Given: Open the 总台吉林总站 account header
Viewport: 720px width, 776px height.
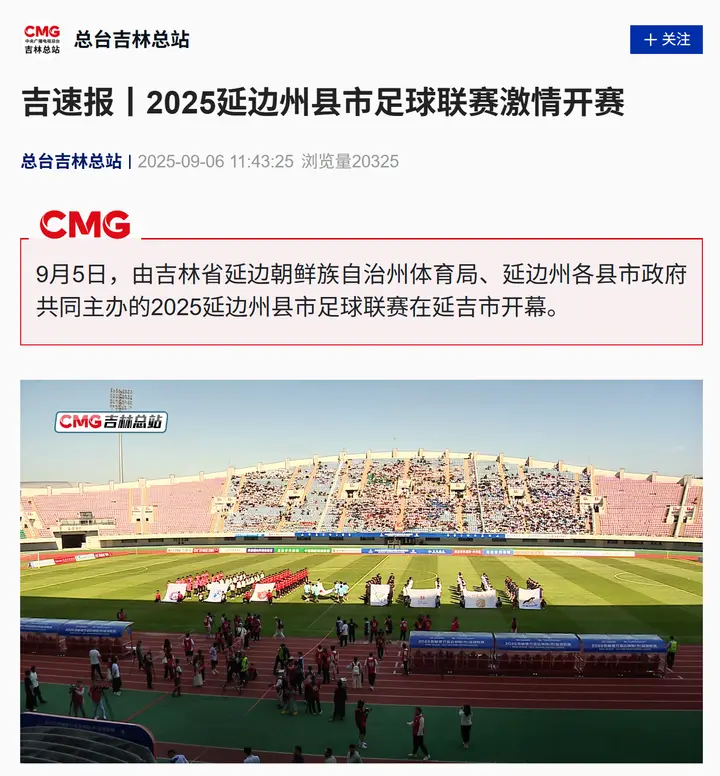Looking at the screenshot, I should 131,40.
